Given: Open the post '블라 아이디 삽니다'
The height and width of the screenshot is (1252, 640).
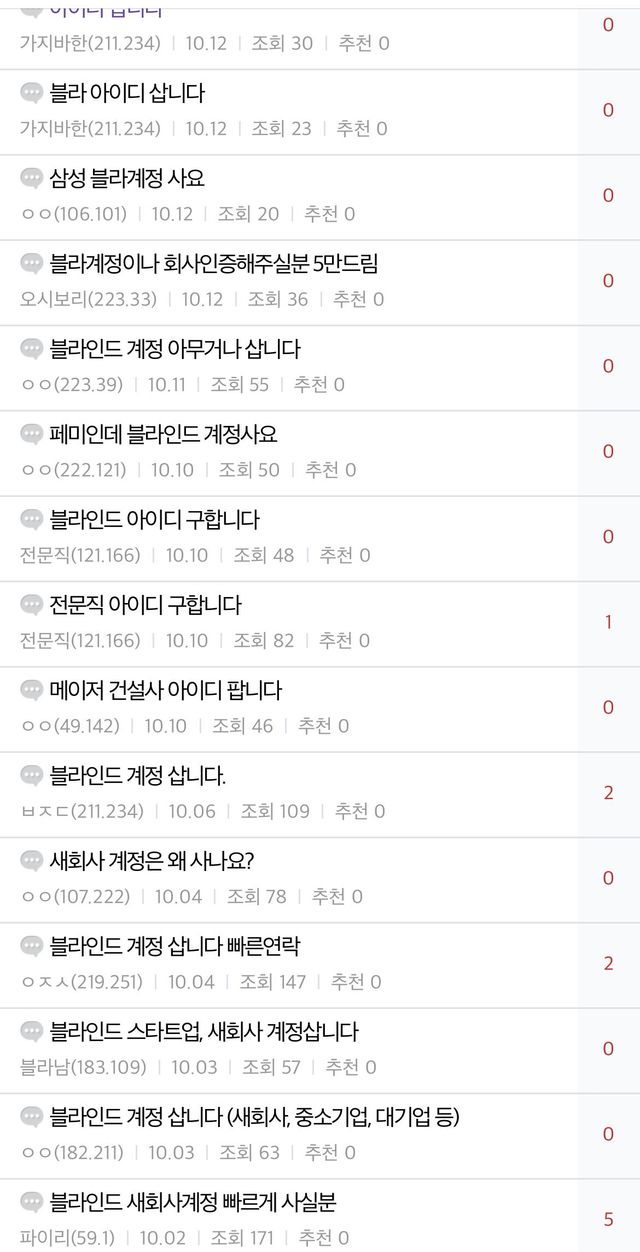Looking at the screenshot, I should [x=127, y=94].
